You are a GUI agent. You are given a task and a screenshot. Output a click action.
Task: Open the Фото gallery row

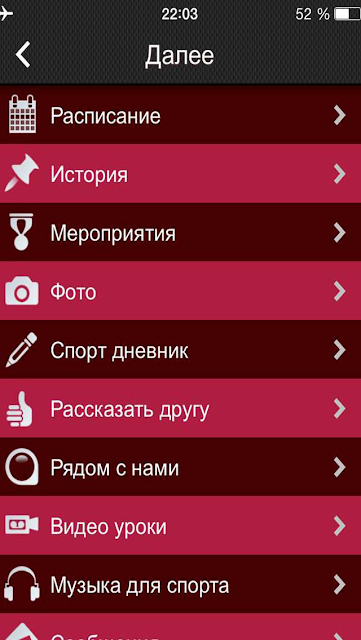[180, 291]
